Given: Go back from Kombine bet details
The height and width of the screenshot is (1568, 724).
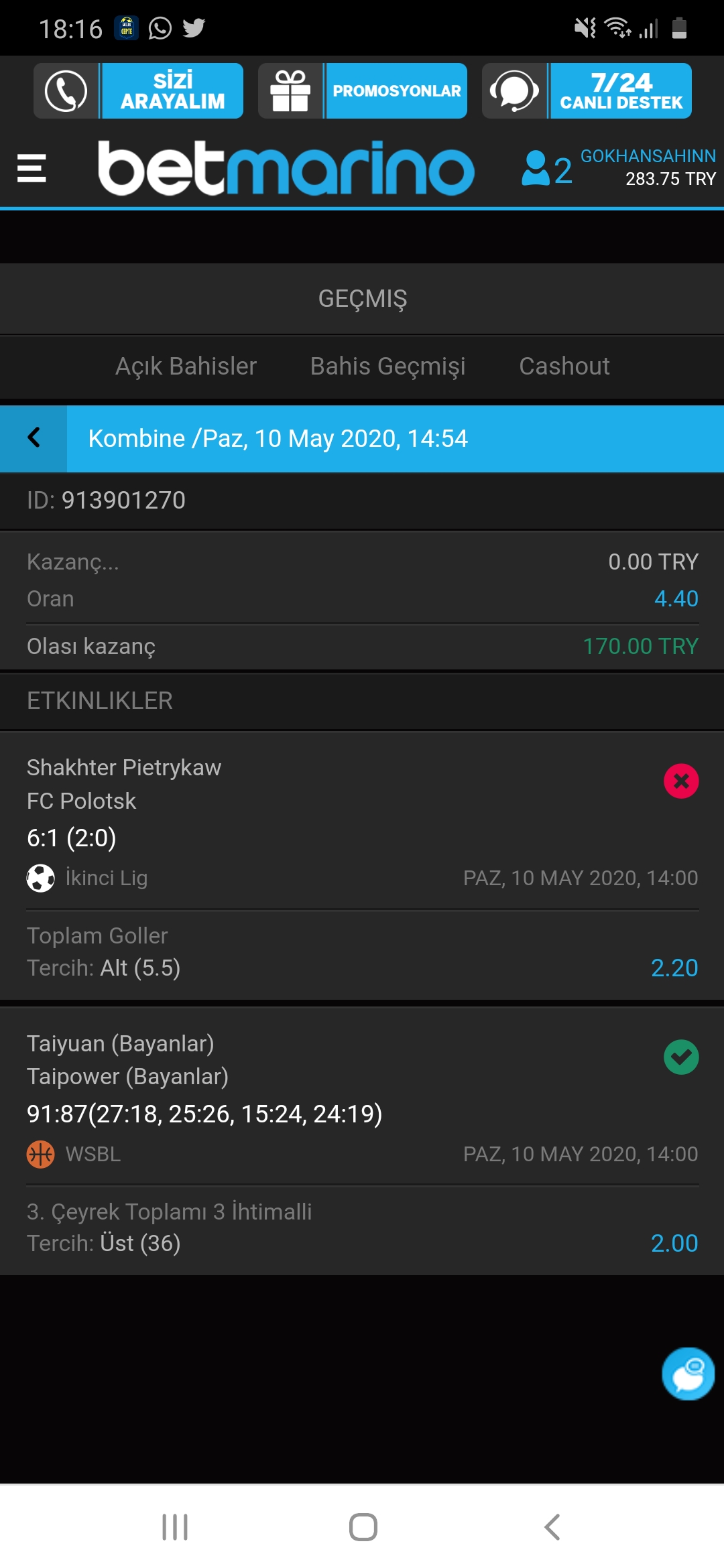Looking at the screenshot, I should coord(34,438).
